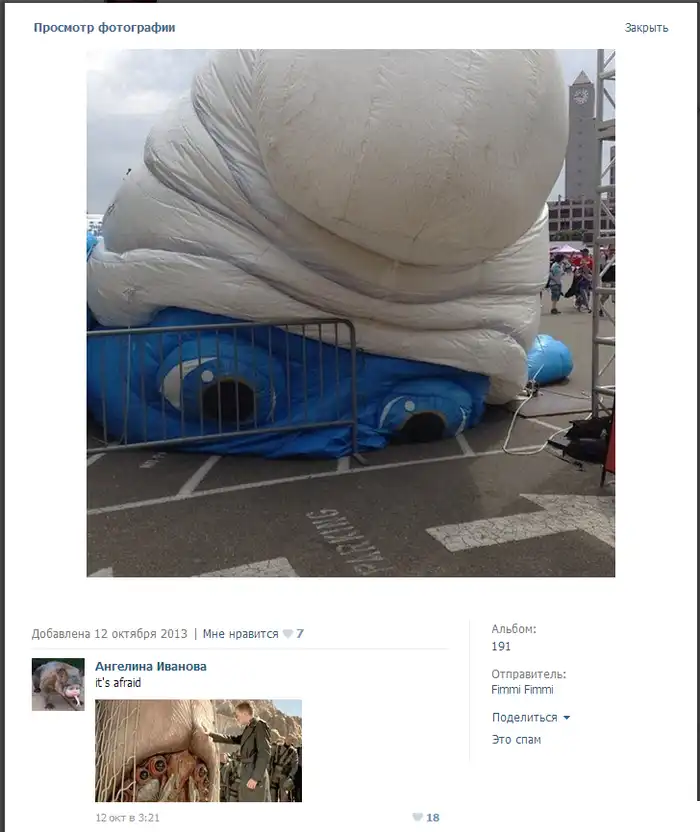Screen dimensions: 700x832
Task: Open album 191
Action: 501,647
